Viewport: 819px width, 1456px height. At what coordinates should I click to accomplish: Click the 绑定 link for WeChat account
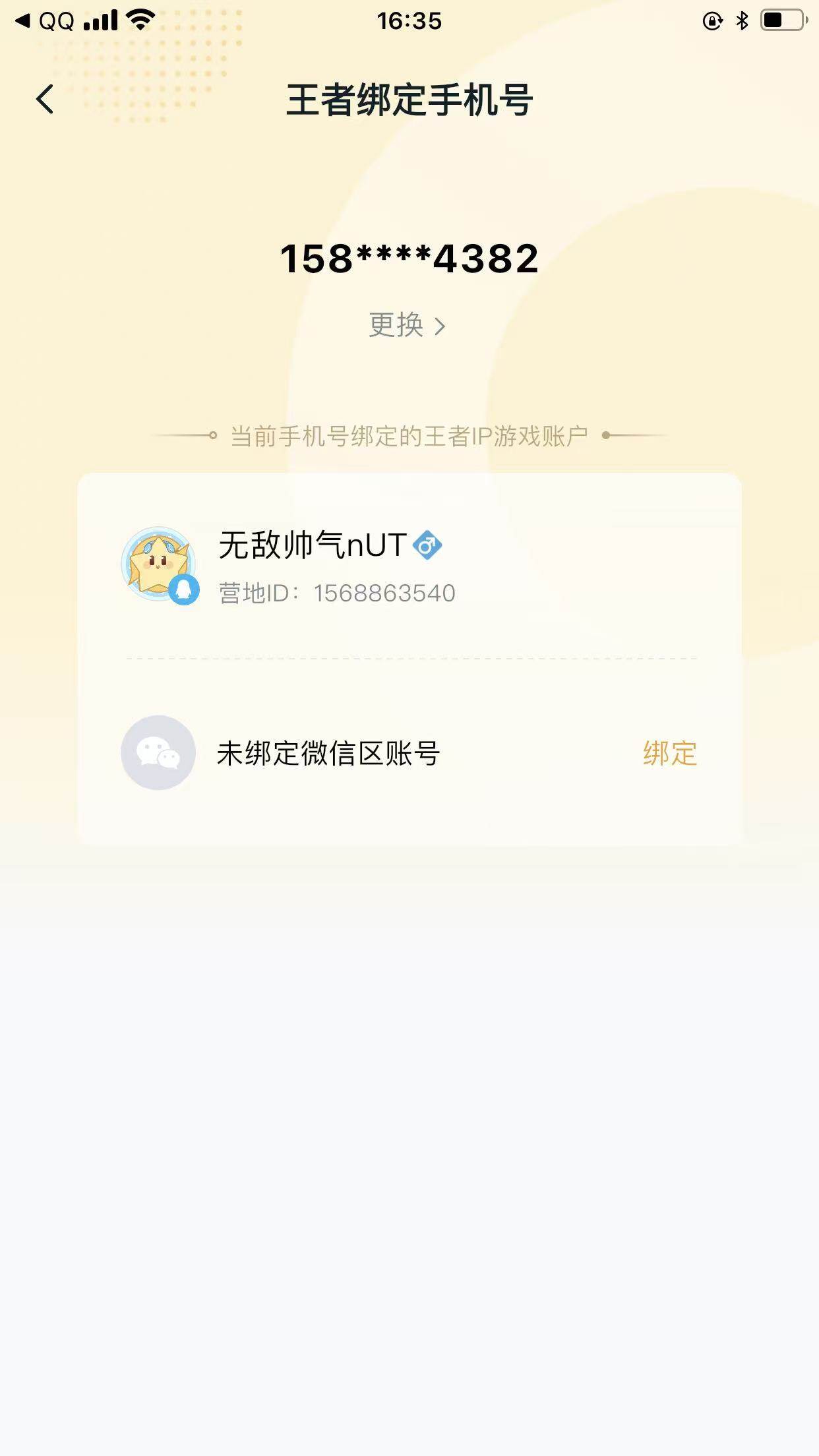[x=668, y=753]
